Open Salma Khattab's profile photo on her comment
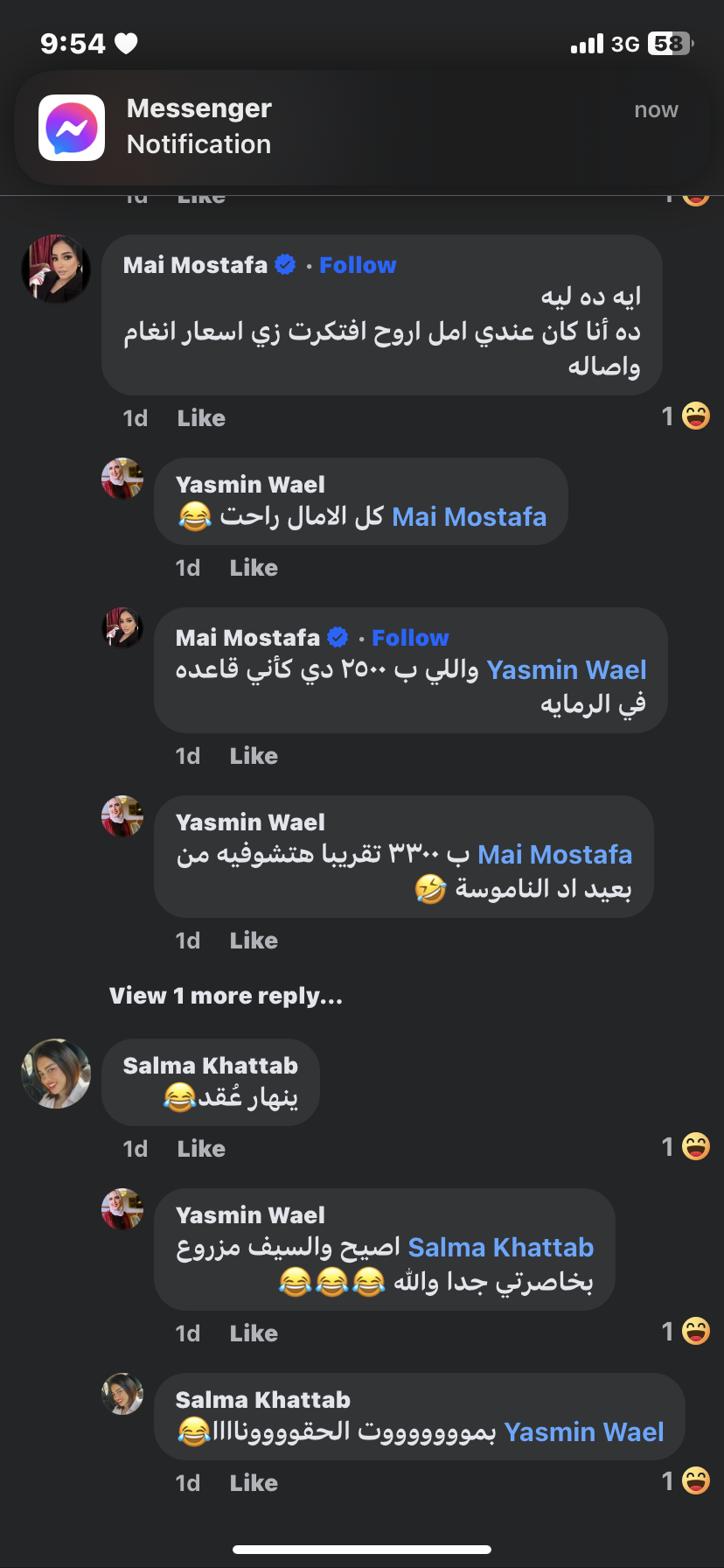 [x=56, y=1074]
